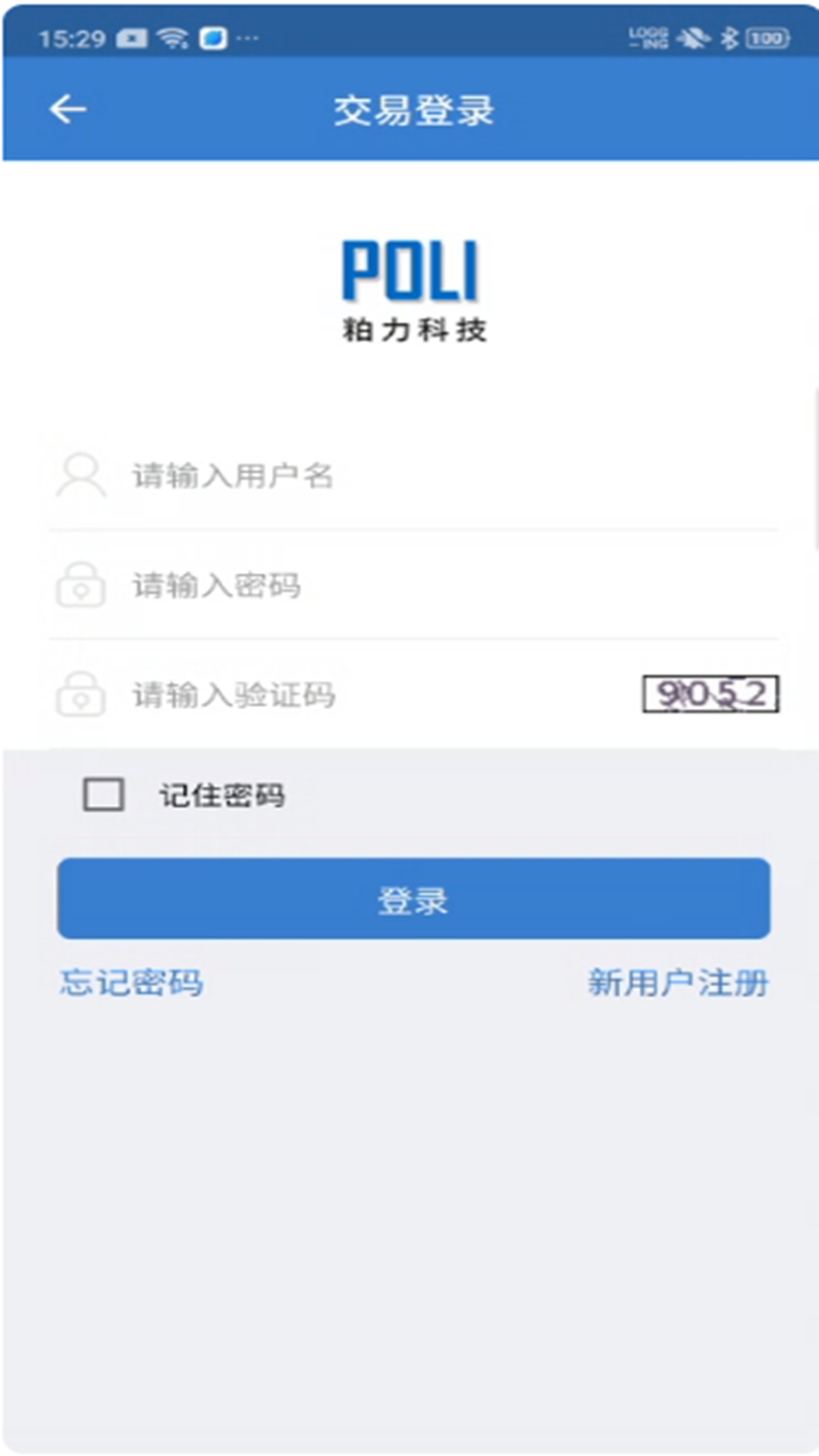The height and width of the screenshot is (1456, 819).
Task: Select the 粕力科技 brand text
Action: pos(413,328)
